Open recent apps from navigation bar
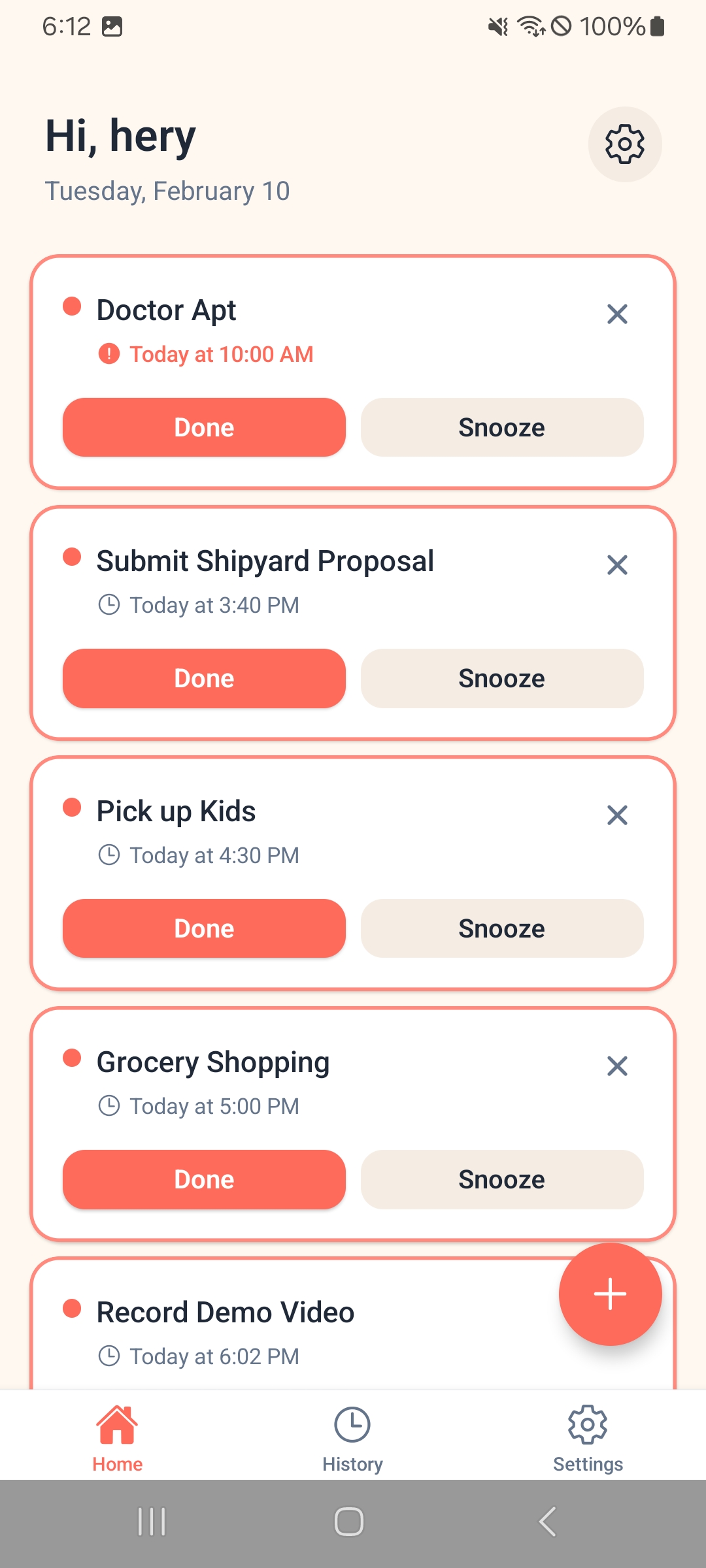Image resolution: width=706 pixels, height=1568 pixels. click(152, 1522)
